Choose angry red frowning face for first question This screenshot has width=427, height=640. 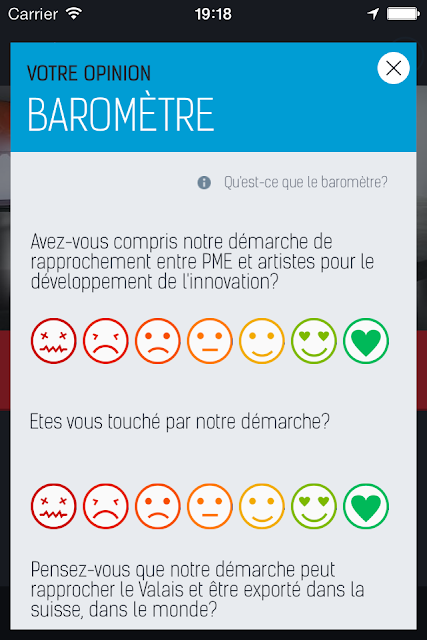pyautogui.click(x=106, y=341)
